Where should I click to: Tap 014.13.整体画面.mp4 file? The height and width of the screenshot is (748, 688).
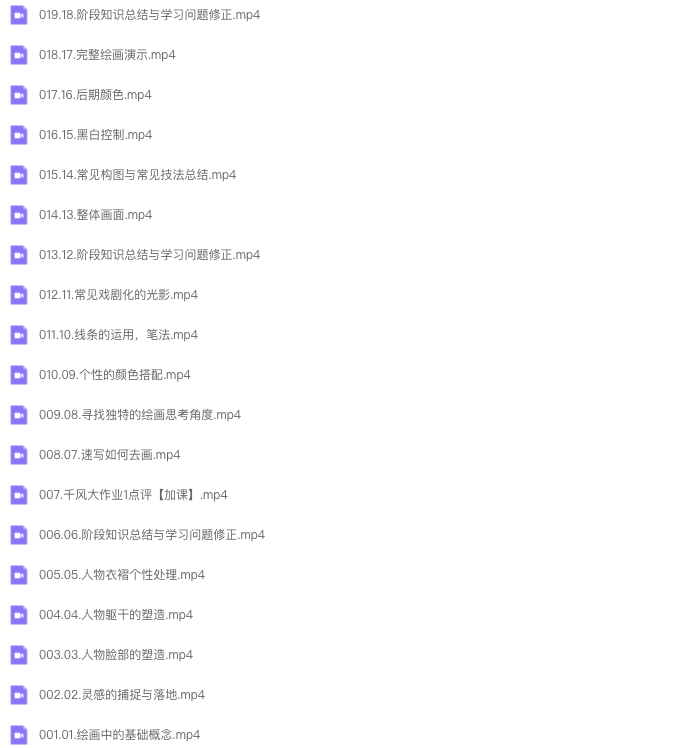[95, 215]
